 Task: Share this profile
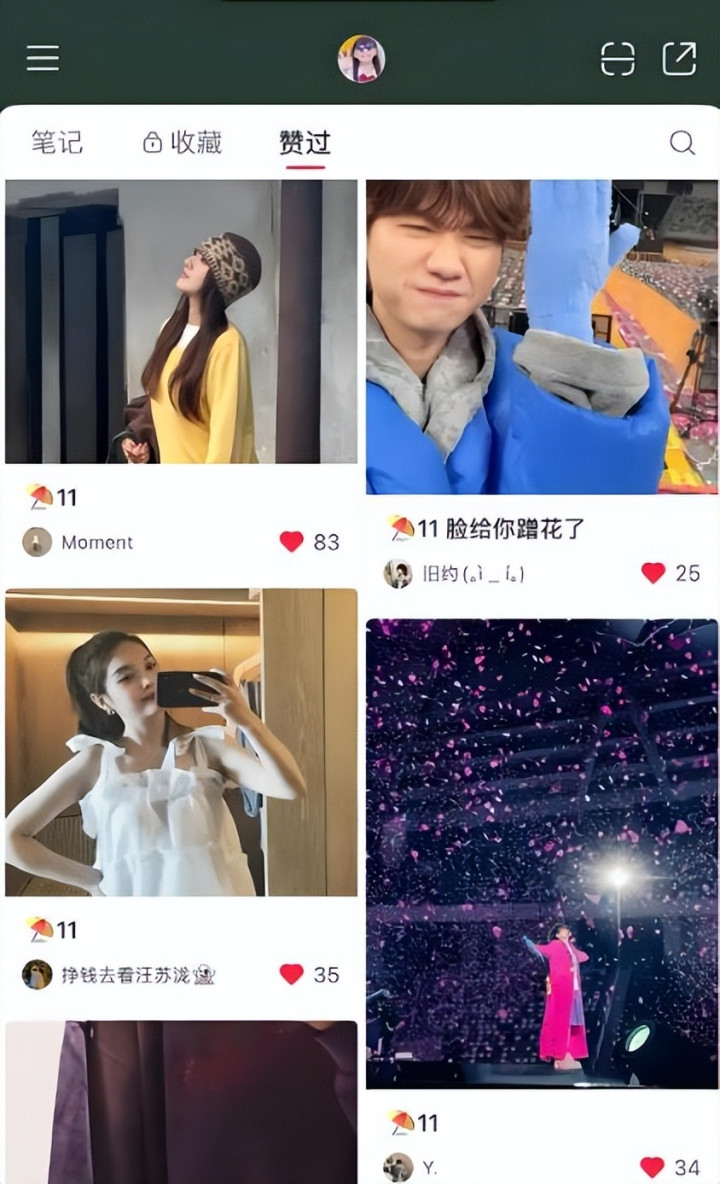pyautogui.click(x=679, y=59)
